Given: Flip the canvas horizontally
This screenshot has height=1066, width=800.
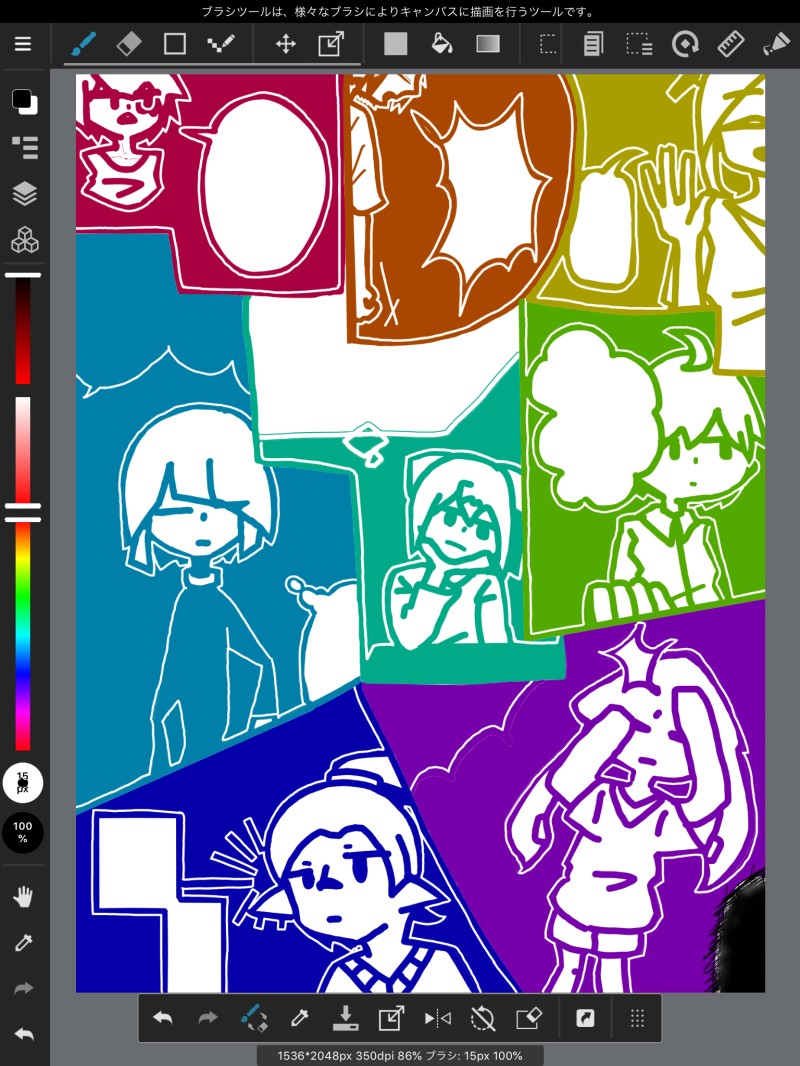Looking at the screenshot, I should tap(437, 1019).
